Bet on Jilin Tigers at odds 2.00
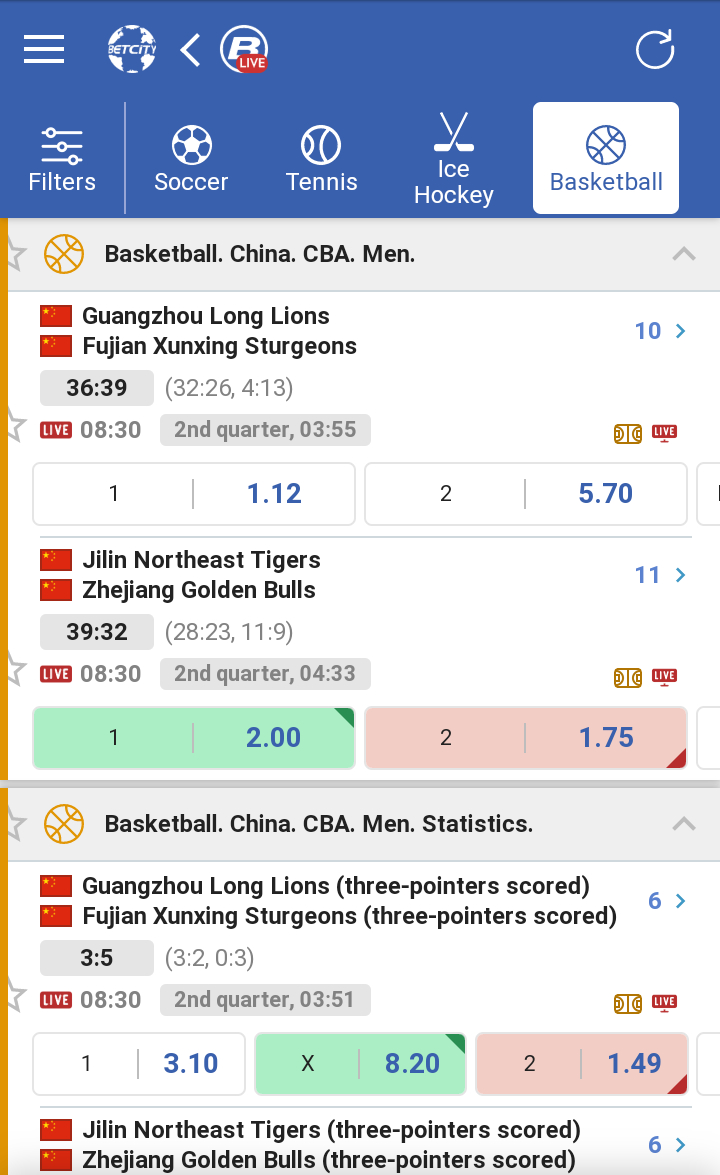720x1175 pixels. pos(193,737)
